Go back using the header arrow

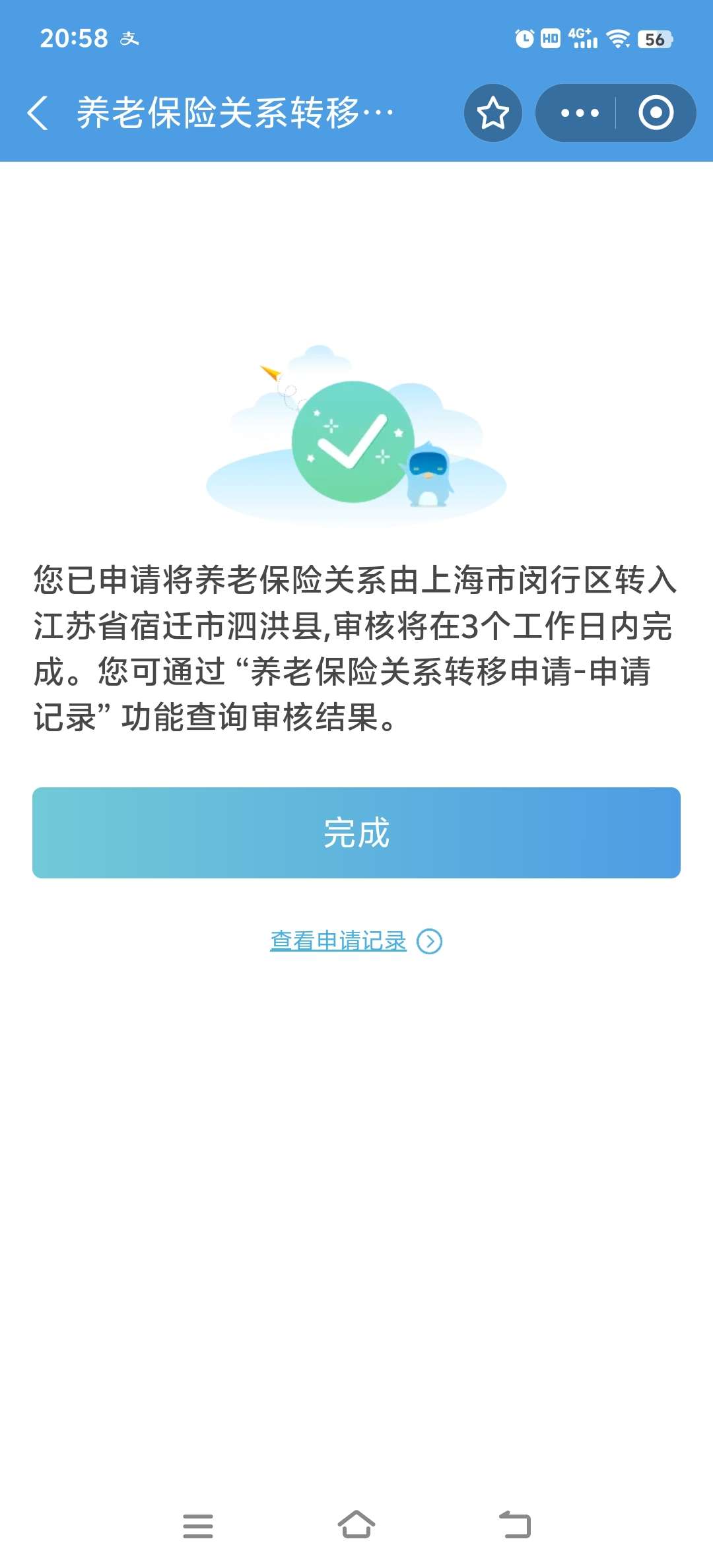click(x=38, y=113)
